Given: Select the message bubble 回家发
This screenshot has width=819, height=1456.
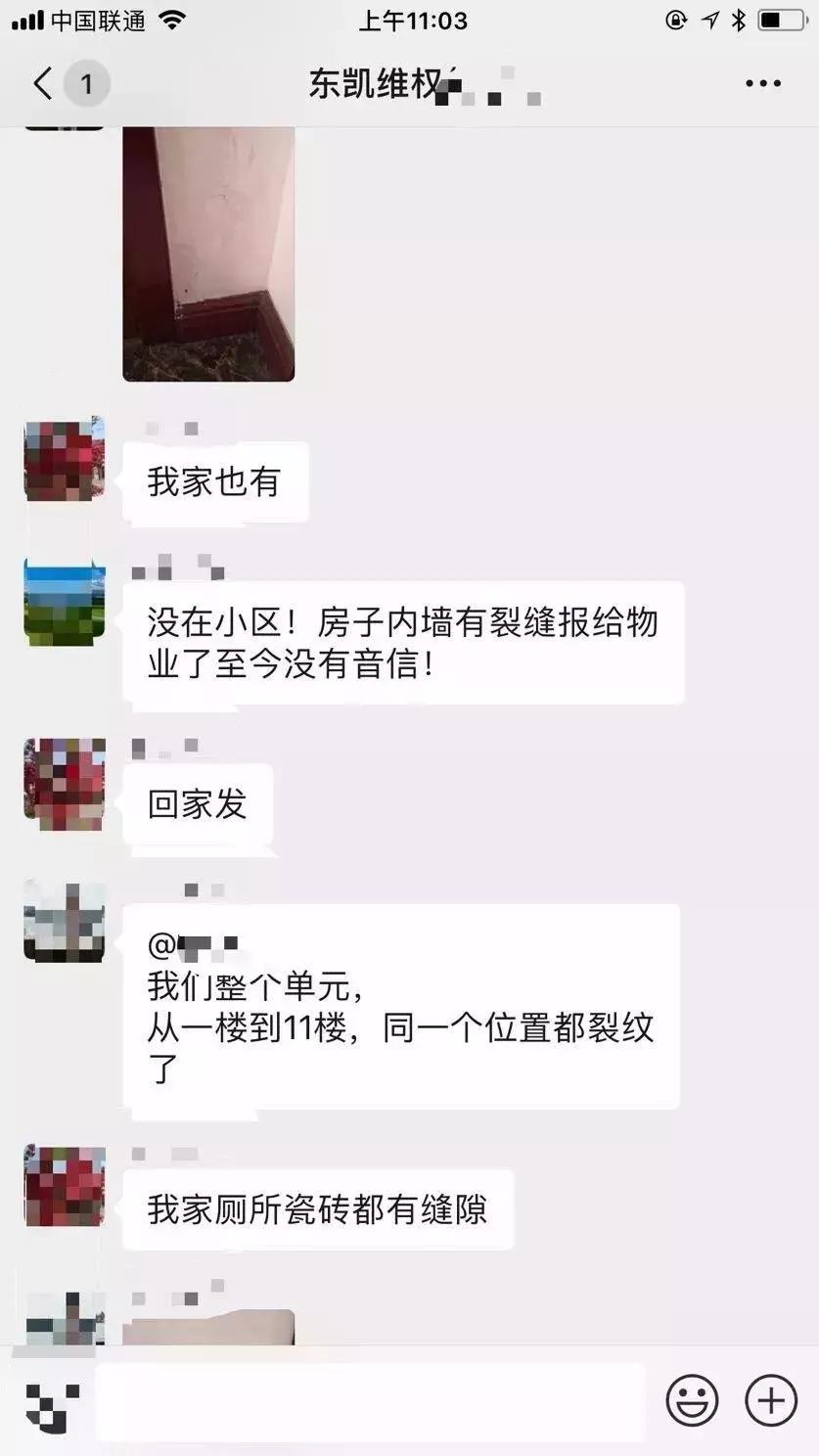Looking at the screenshot, I should pos(196,804).
